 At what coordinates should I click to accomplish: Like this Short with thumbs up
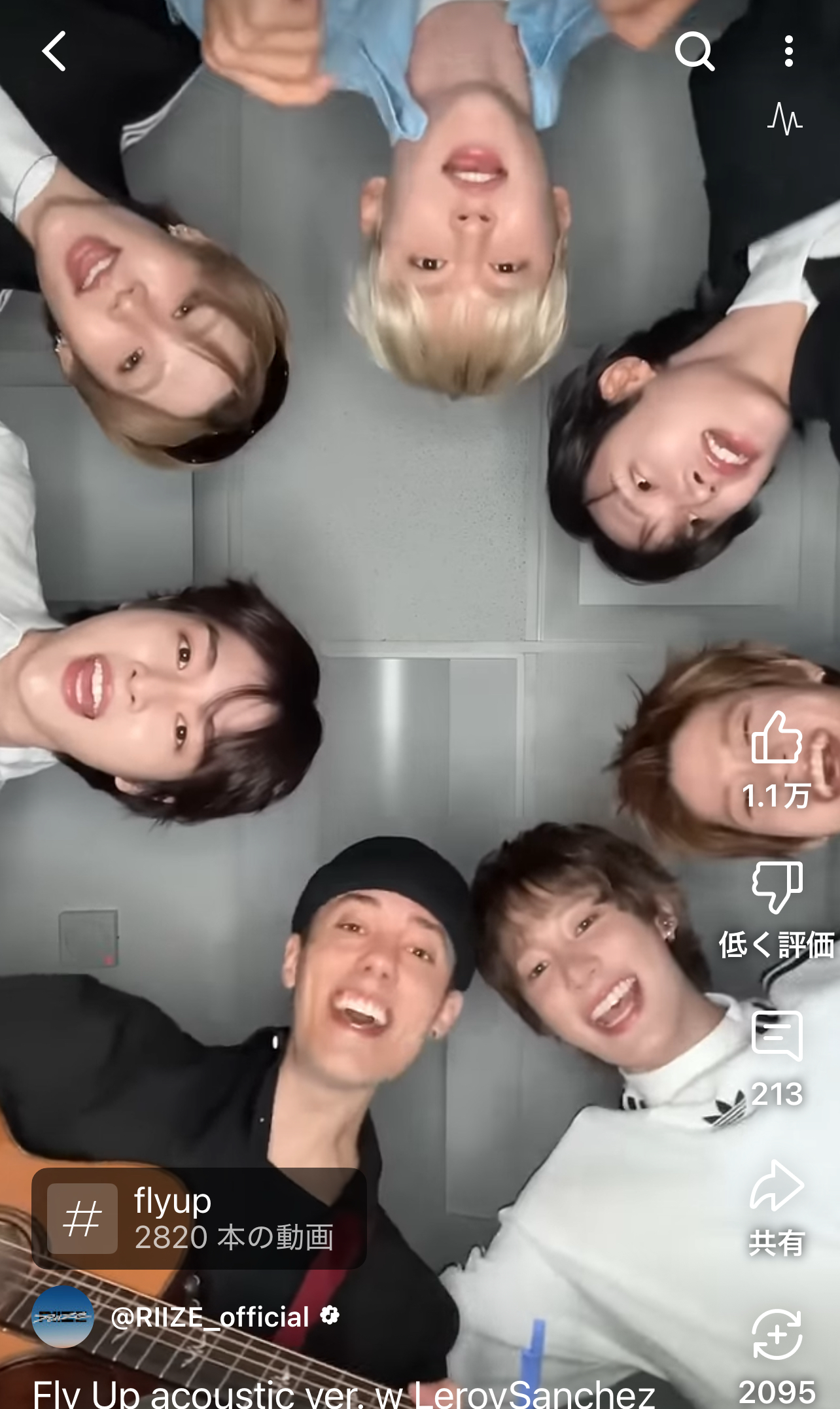[777, 738]
